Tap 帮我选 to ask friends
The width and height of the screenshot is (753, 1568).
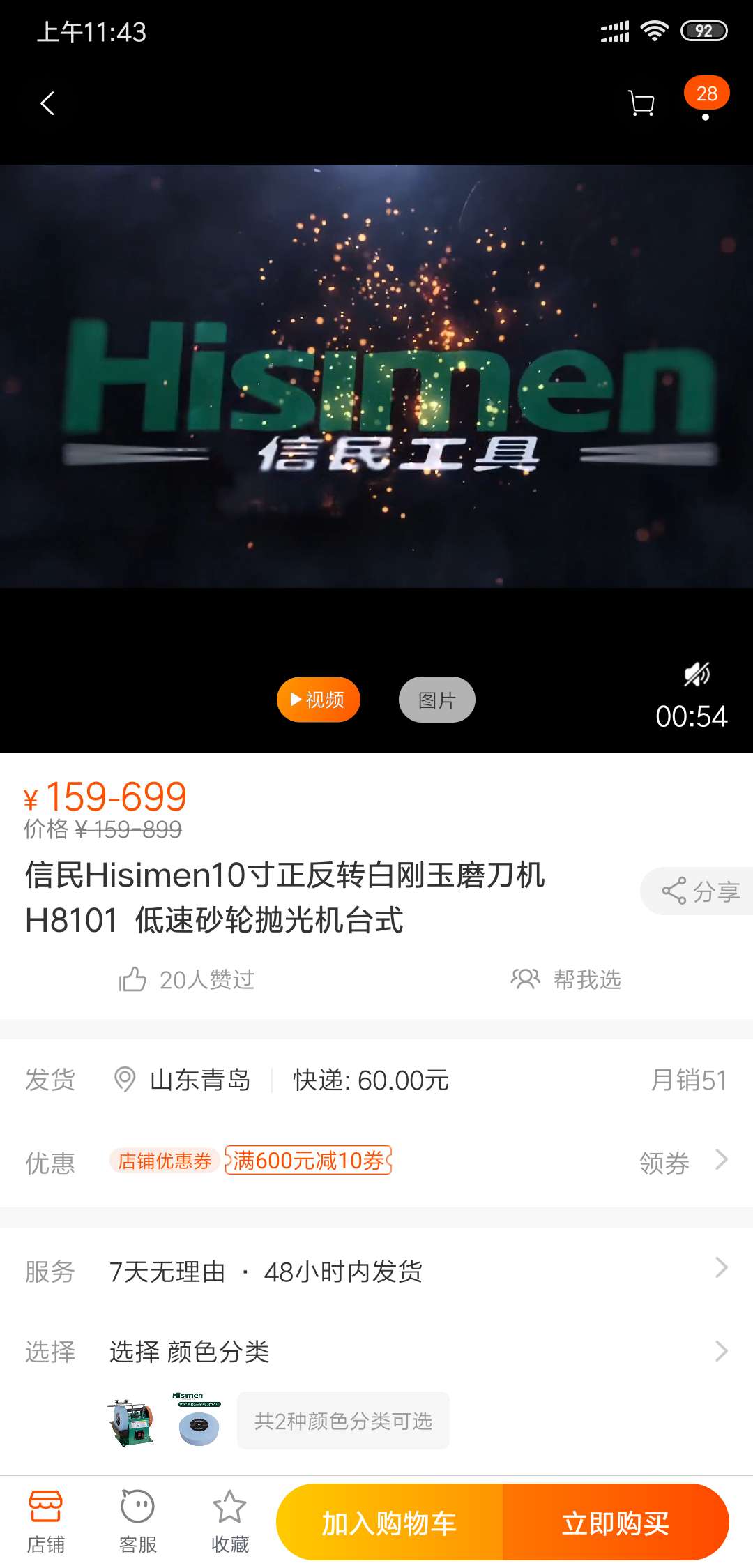click(566, 979)
